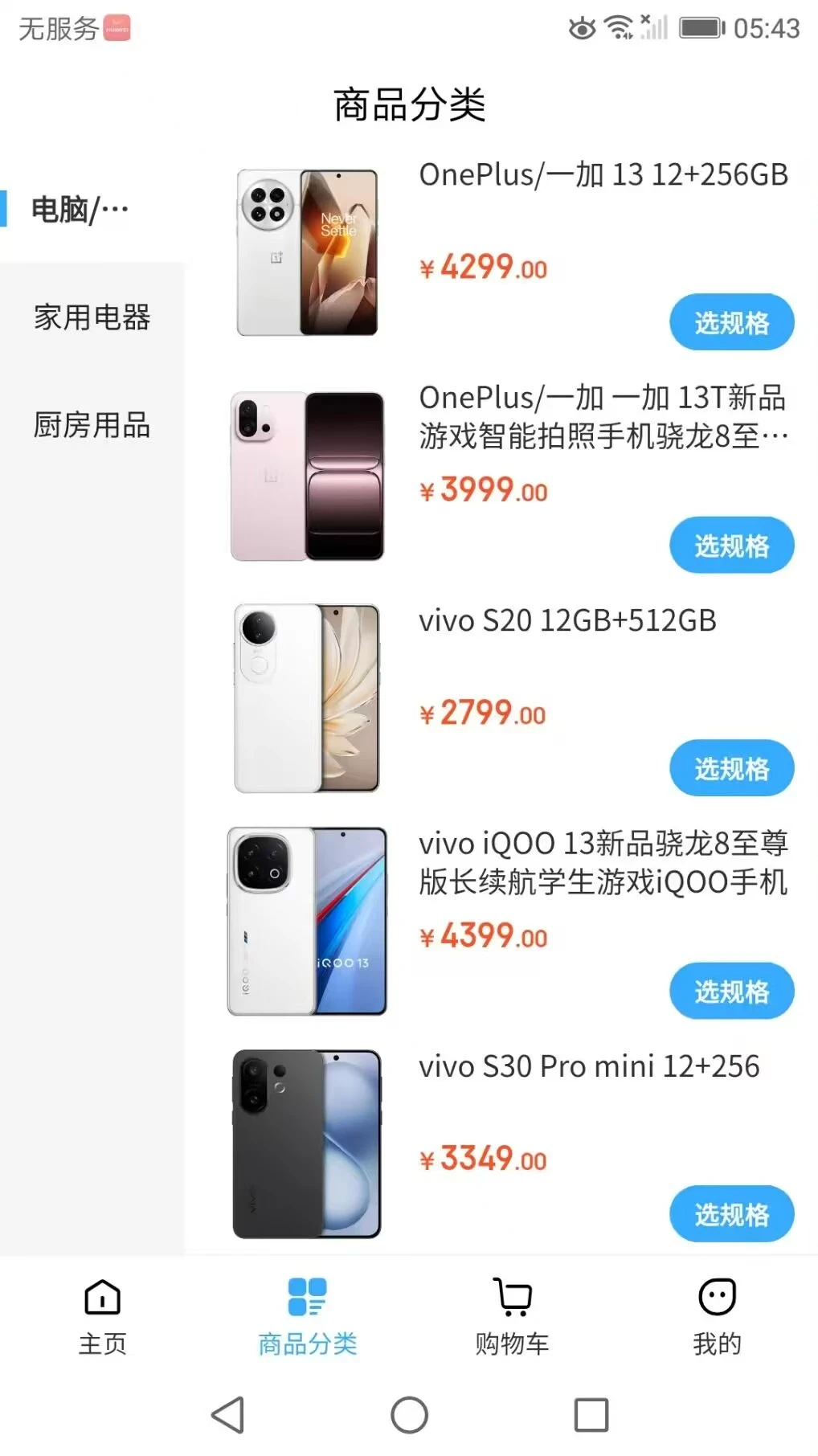Open recent apps from the navigation bar

591,1415
